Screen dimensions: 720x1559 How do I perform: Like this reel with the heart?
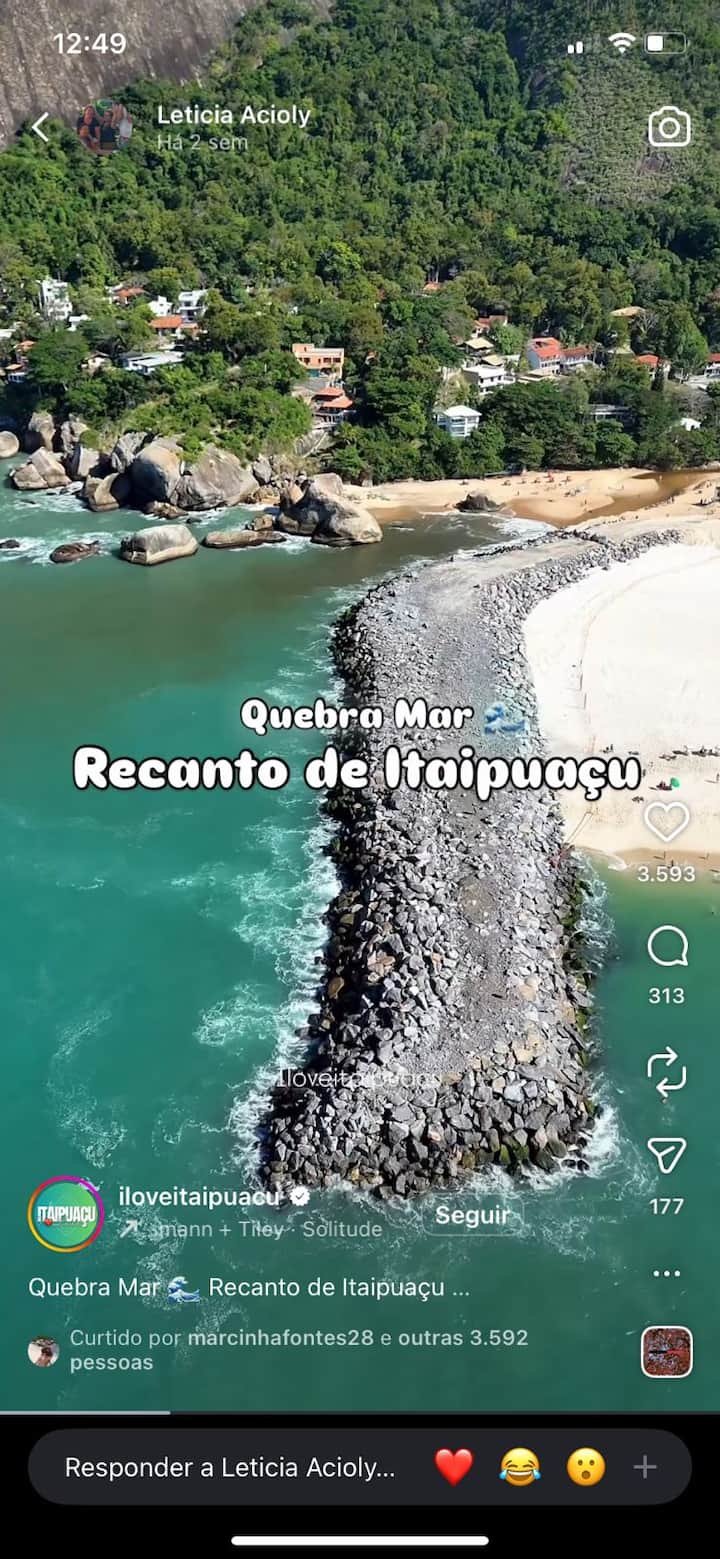pos(667,822)
